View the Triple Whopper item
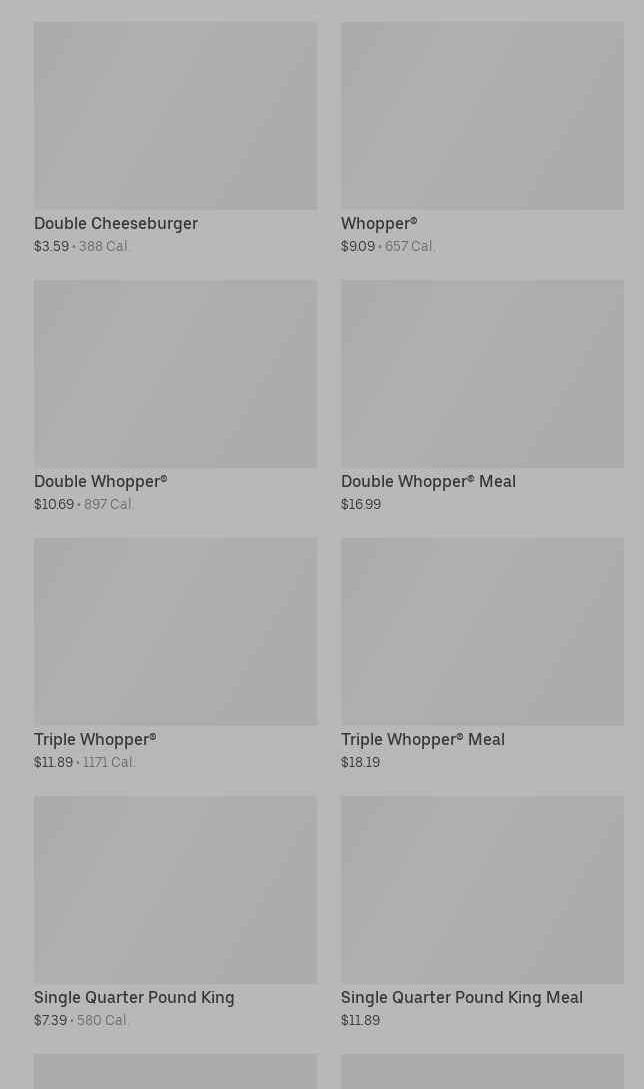The height and width of the screenshot is (1089, 644). click(x=175, y=654)
